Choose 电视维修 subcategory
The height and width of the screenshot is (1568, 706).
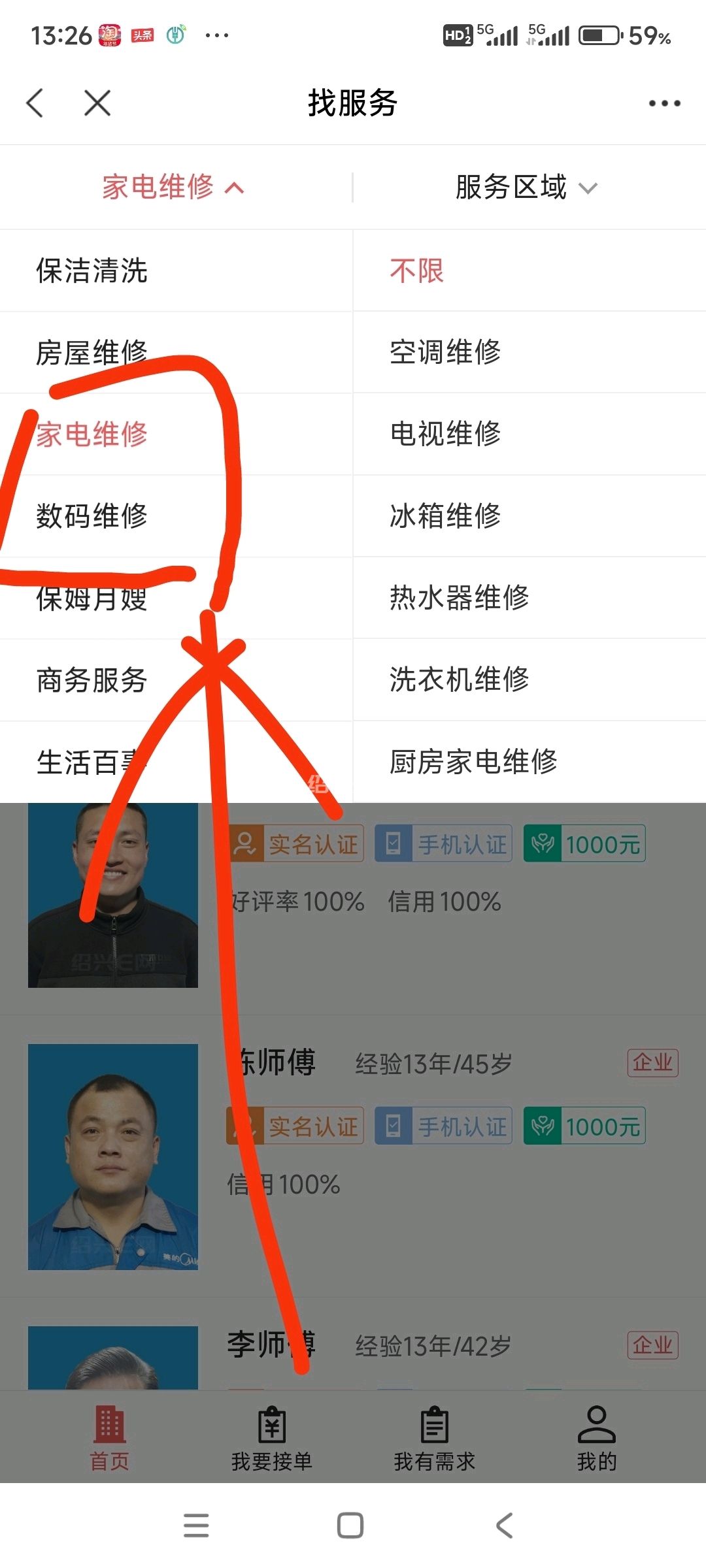pos(446,434)
